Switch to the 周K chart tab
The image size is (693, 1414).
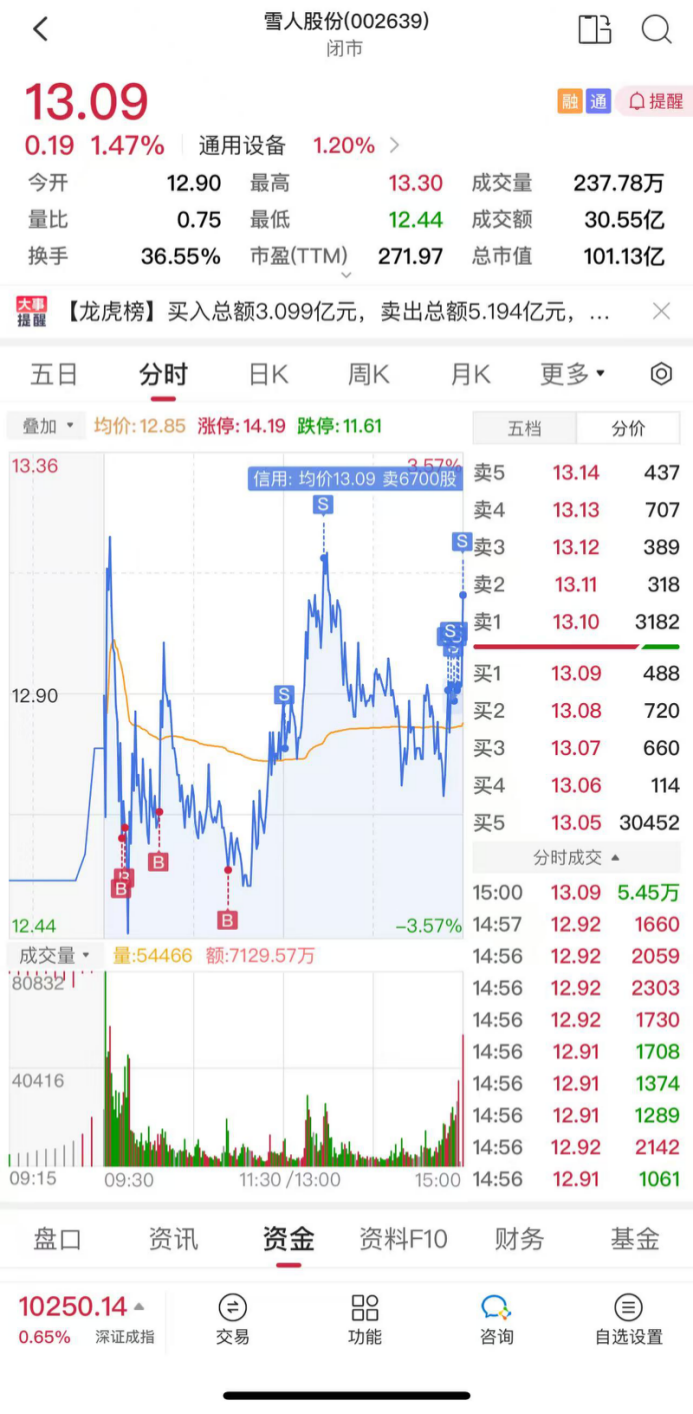[x=368, y=375]
